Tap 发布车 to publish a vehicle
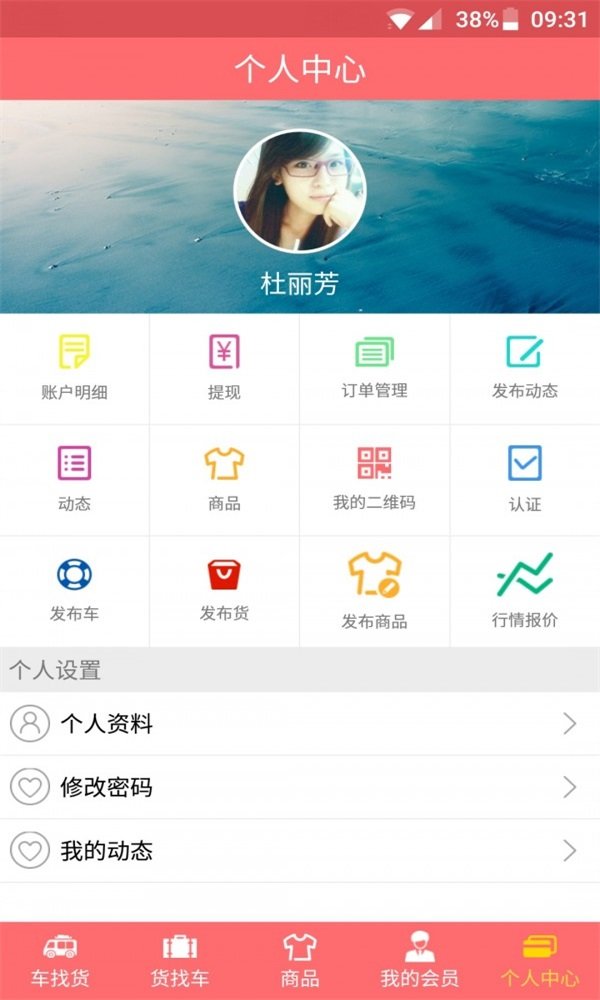 click(75, 590)
